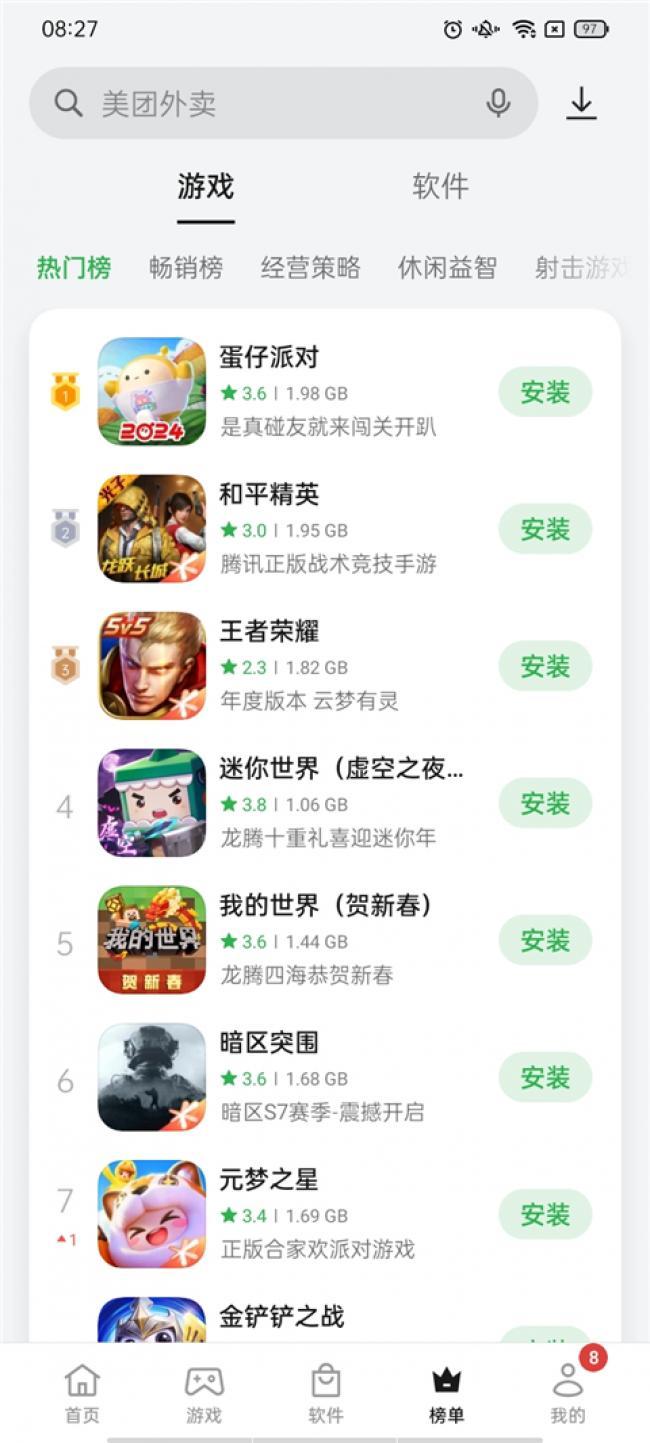Viewport: 650px width, 1443px height.
Task: Start voice search with the microphone icon
Action: (x=498, y=103)
